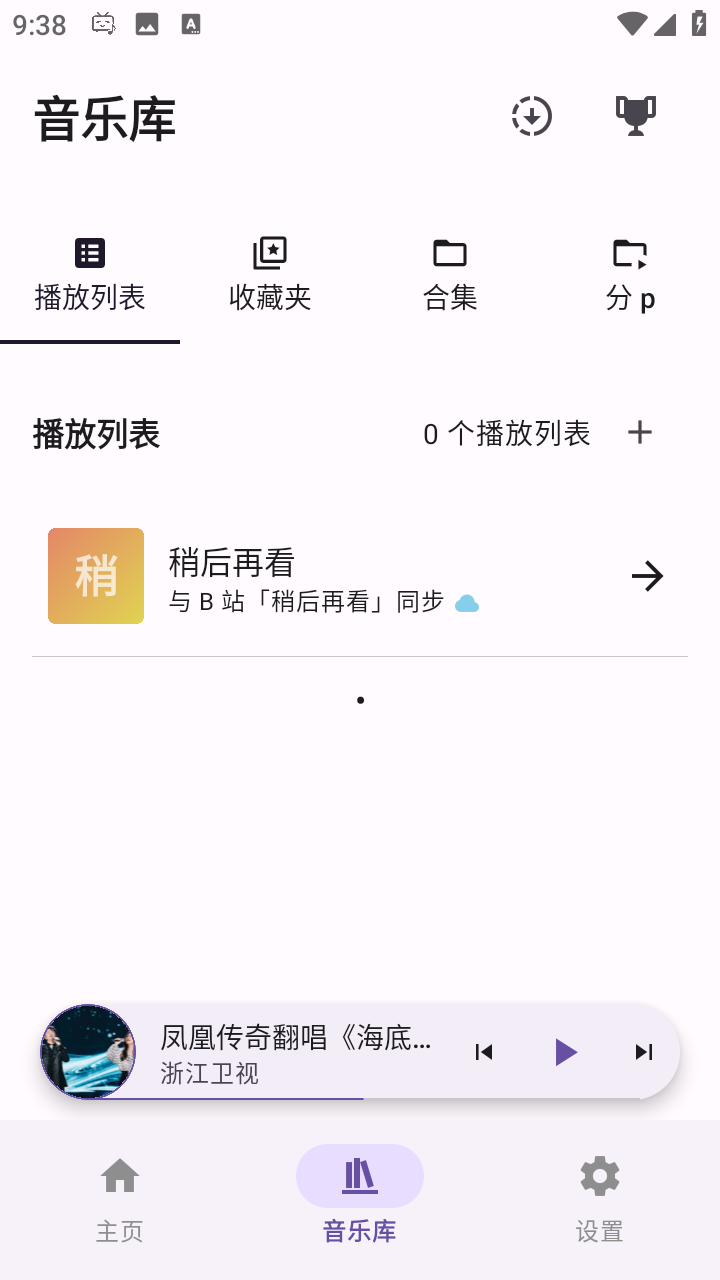The image size is (720, 1280).
Task: Tap the 收藏夹 bookmark star icon
Action: pos(269,252)
